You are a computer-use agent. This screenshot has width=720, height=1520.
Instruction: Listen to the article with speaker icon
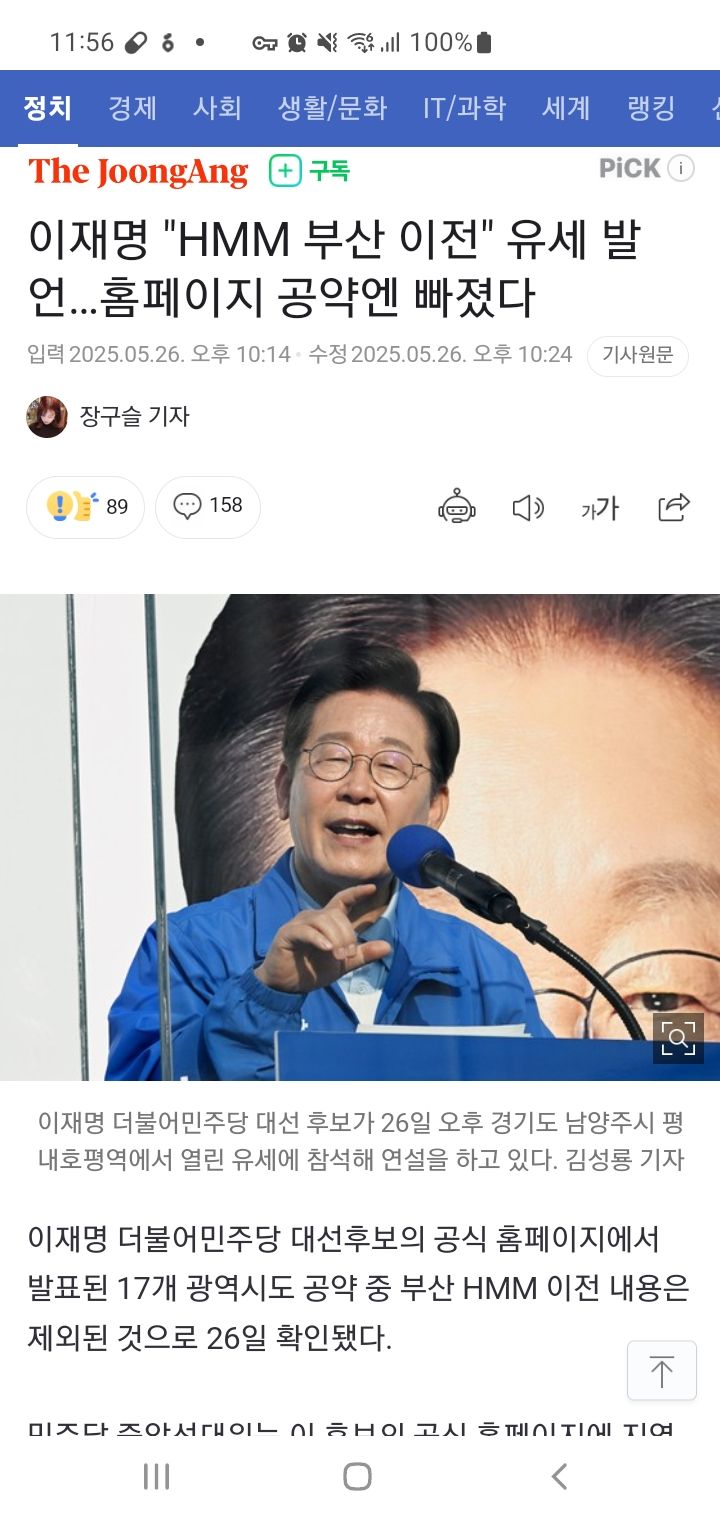pyautogui.click(x=527, y=508)
